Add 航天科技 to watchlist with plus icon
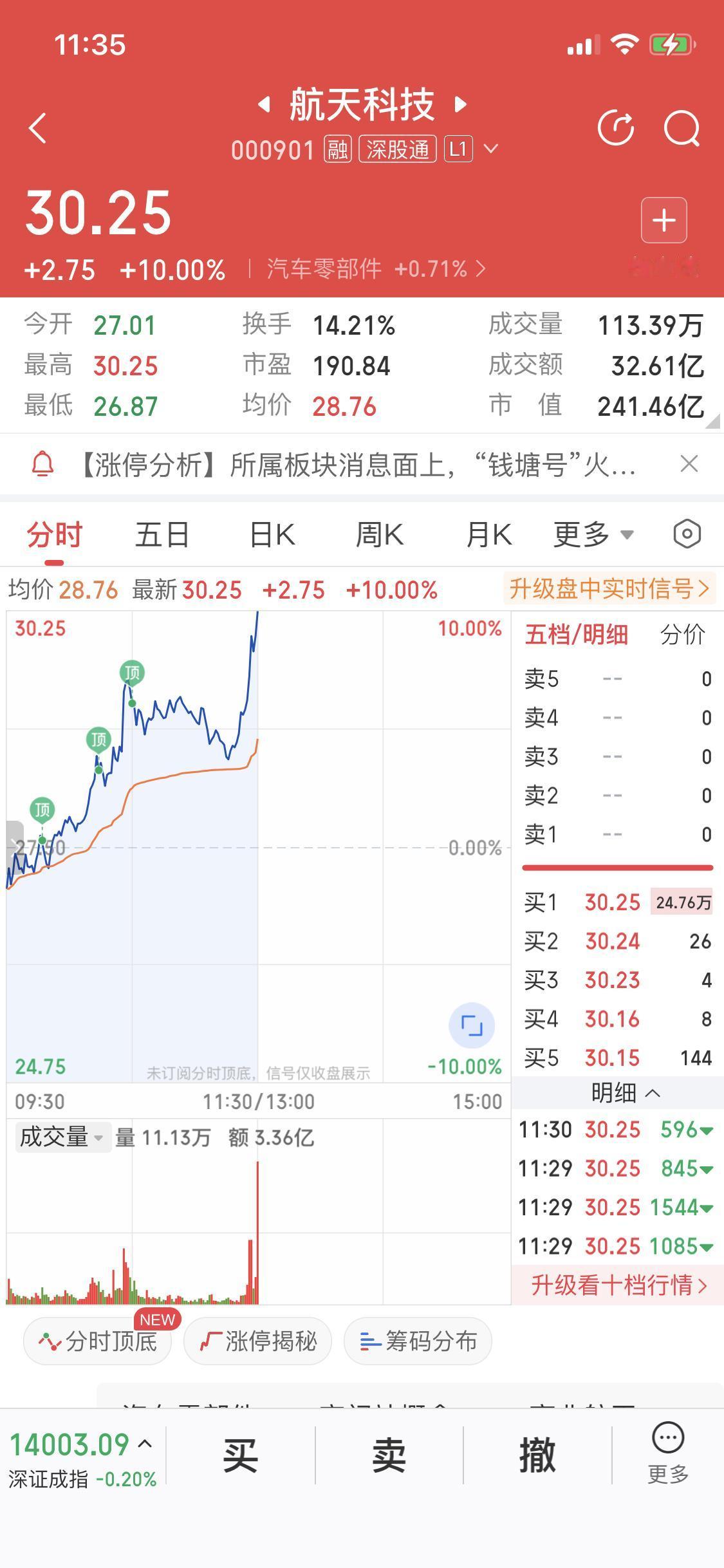Viewport: 724px width, 1568px height. pyautogui.click(x=664, y=220)
